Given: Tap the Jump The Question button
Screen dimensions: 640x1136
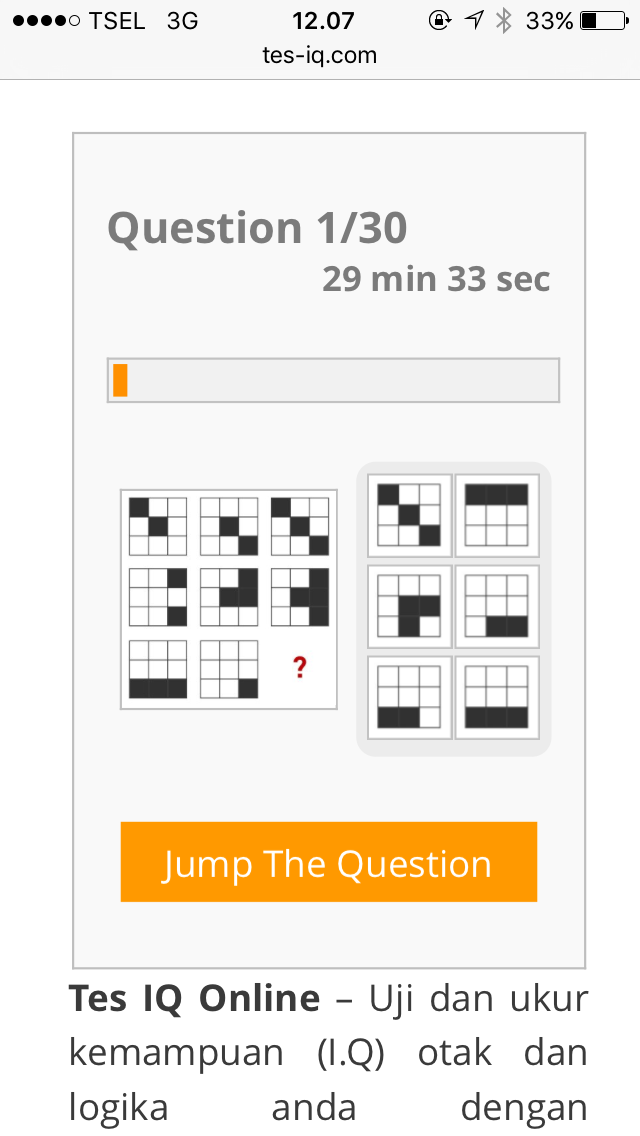Looking at the screenshot, I should click(328, 861).
